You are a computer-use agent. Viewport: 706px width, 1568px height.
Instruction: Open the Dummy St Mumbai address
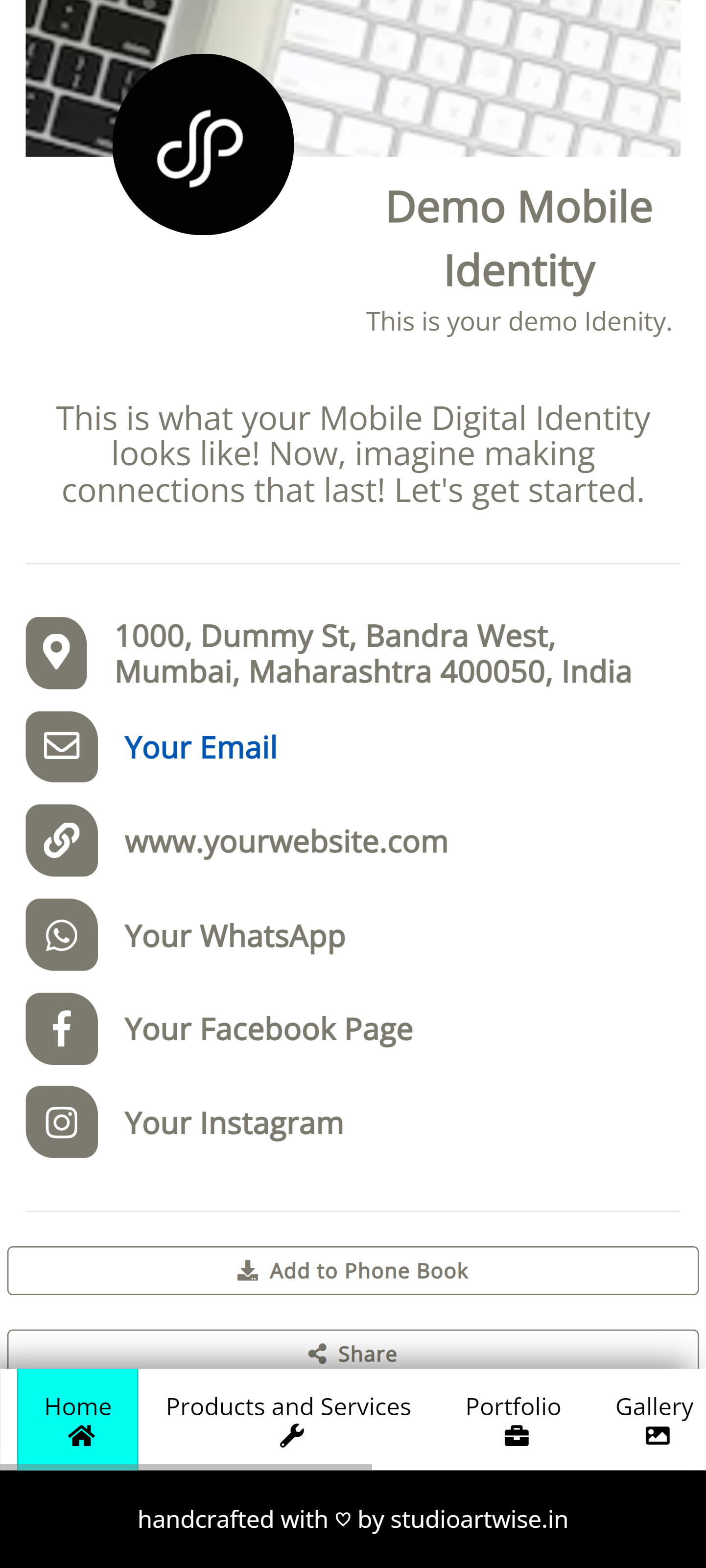(x=373, y=653)
